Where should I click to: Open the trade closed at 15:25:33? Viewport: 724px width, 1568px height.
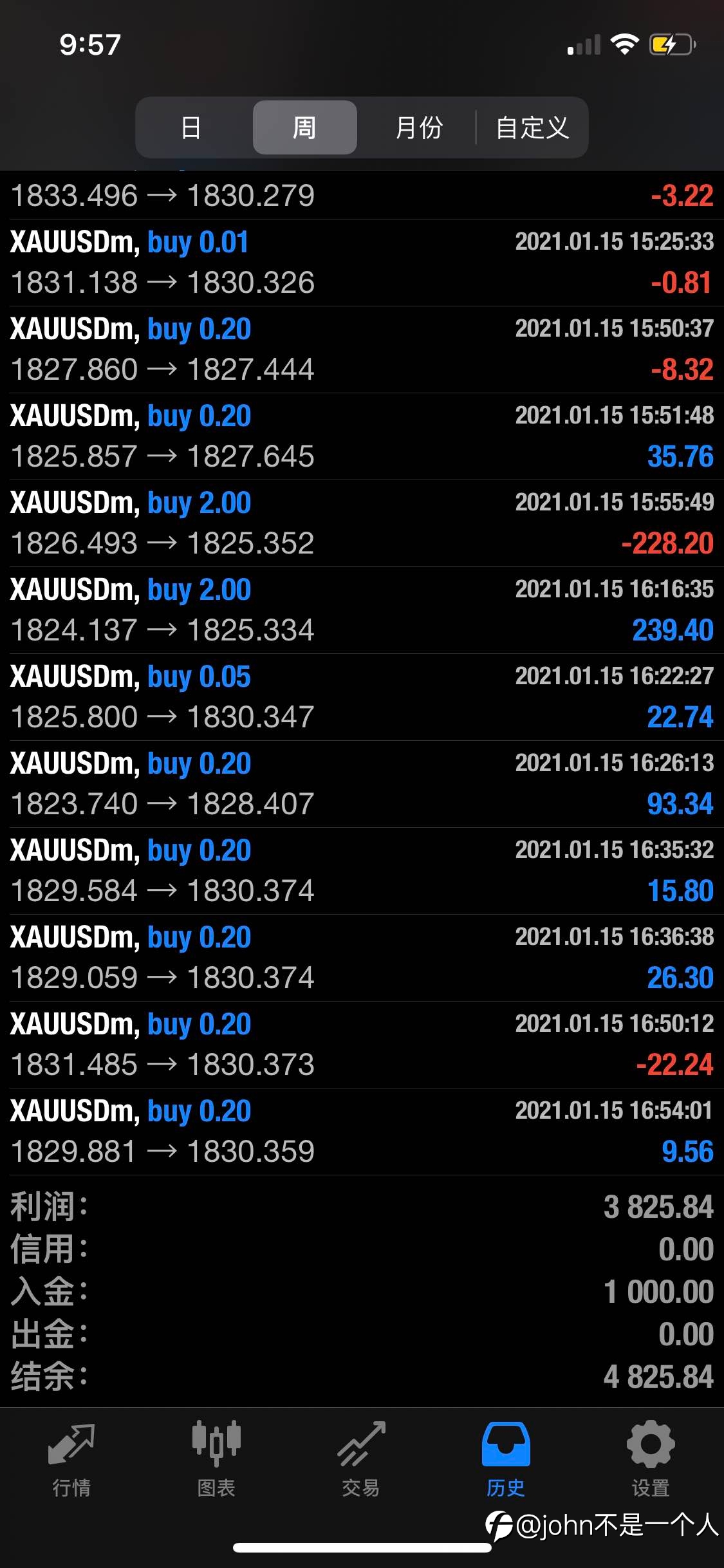[x=362, y=263]
